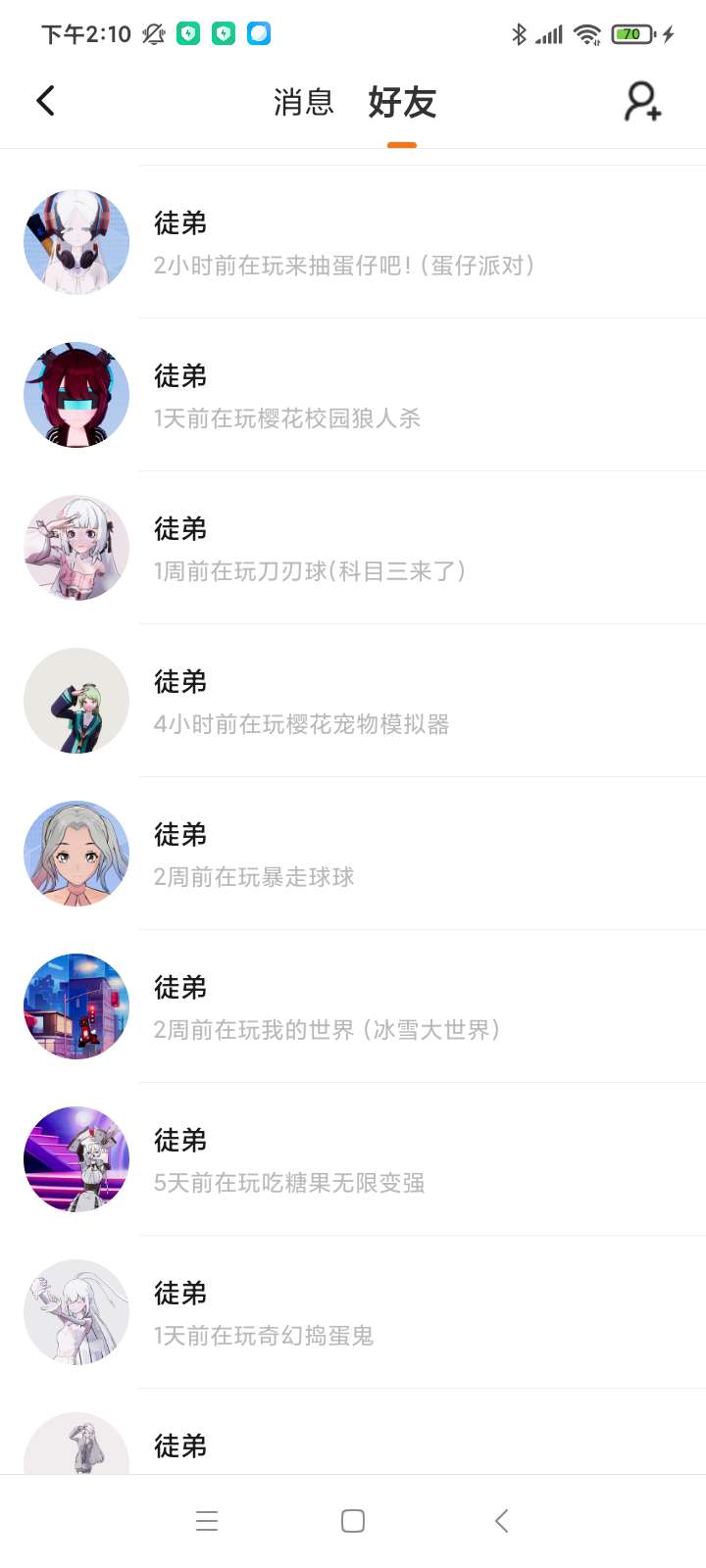706x1568 pixels.
Task: Switch to the 消息 tab
Action: coord(303,102)
